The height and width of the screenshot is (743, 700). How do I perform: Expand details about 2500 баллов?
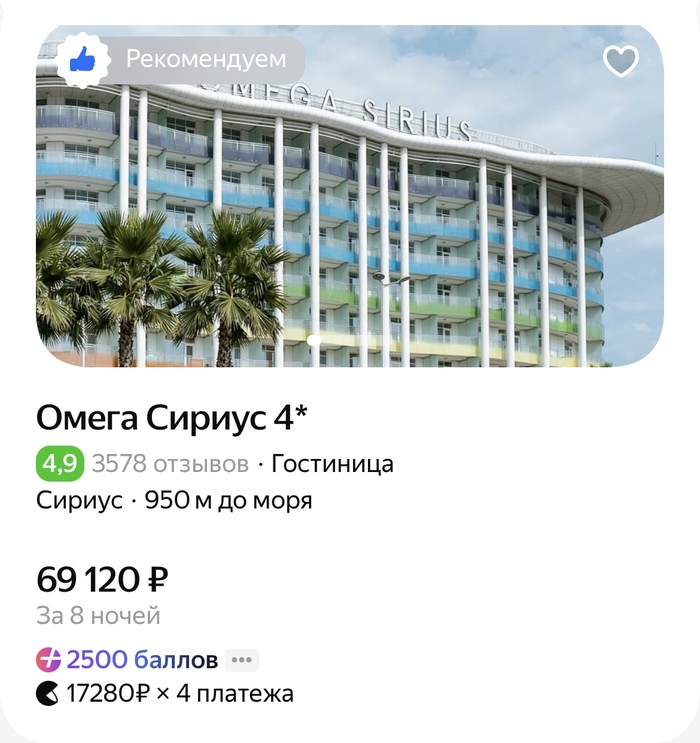click(242, 660)
